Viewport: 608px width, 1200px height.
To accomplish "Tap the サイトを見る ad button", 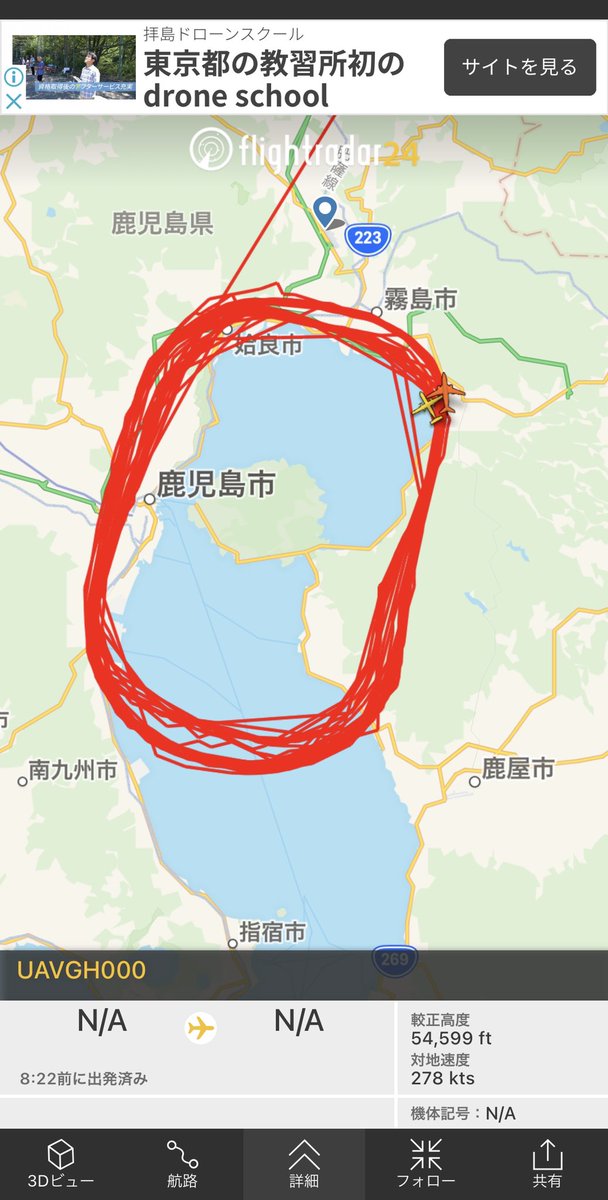I will 519,68.
